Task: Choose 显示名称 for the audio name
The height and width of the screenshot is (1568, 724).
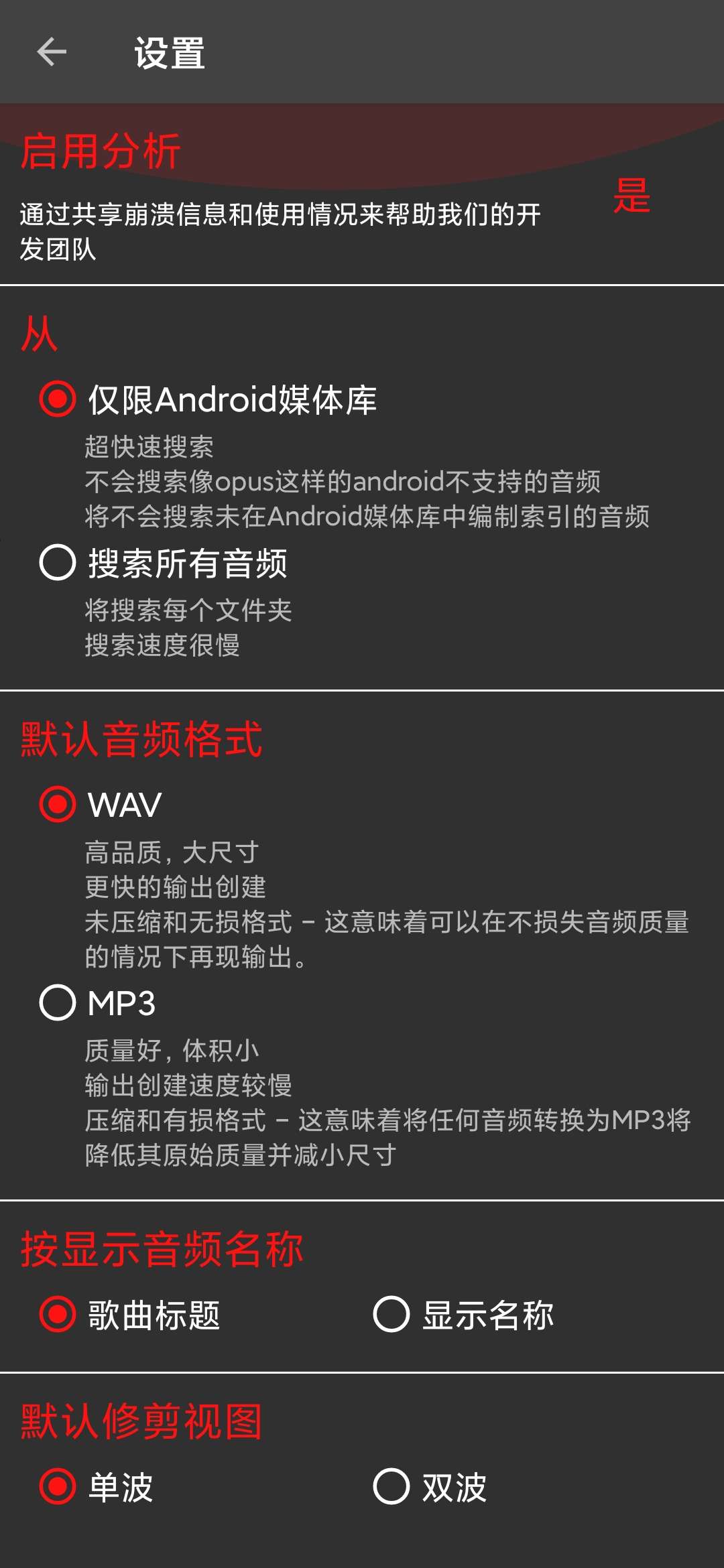Action: pyautogui.click(x=391, y=1315)
